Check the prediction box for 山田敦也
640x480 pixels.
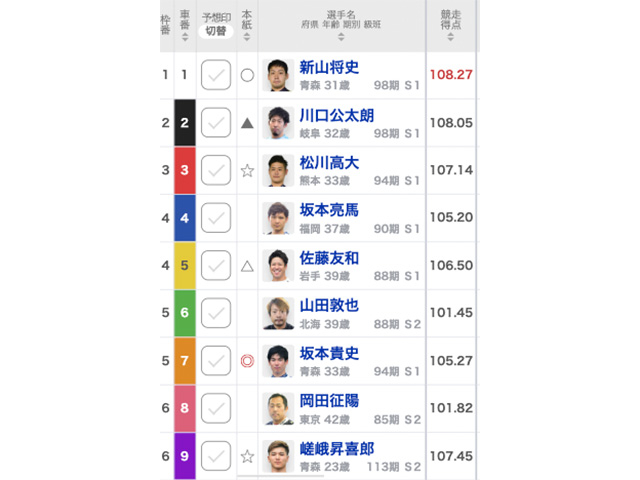click(x=216, y=313)
